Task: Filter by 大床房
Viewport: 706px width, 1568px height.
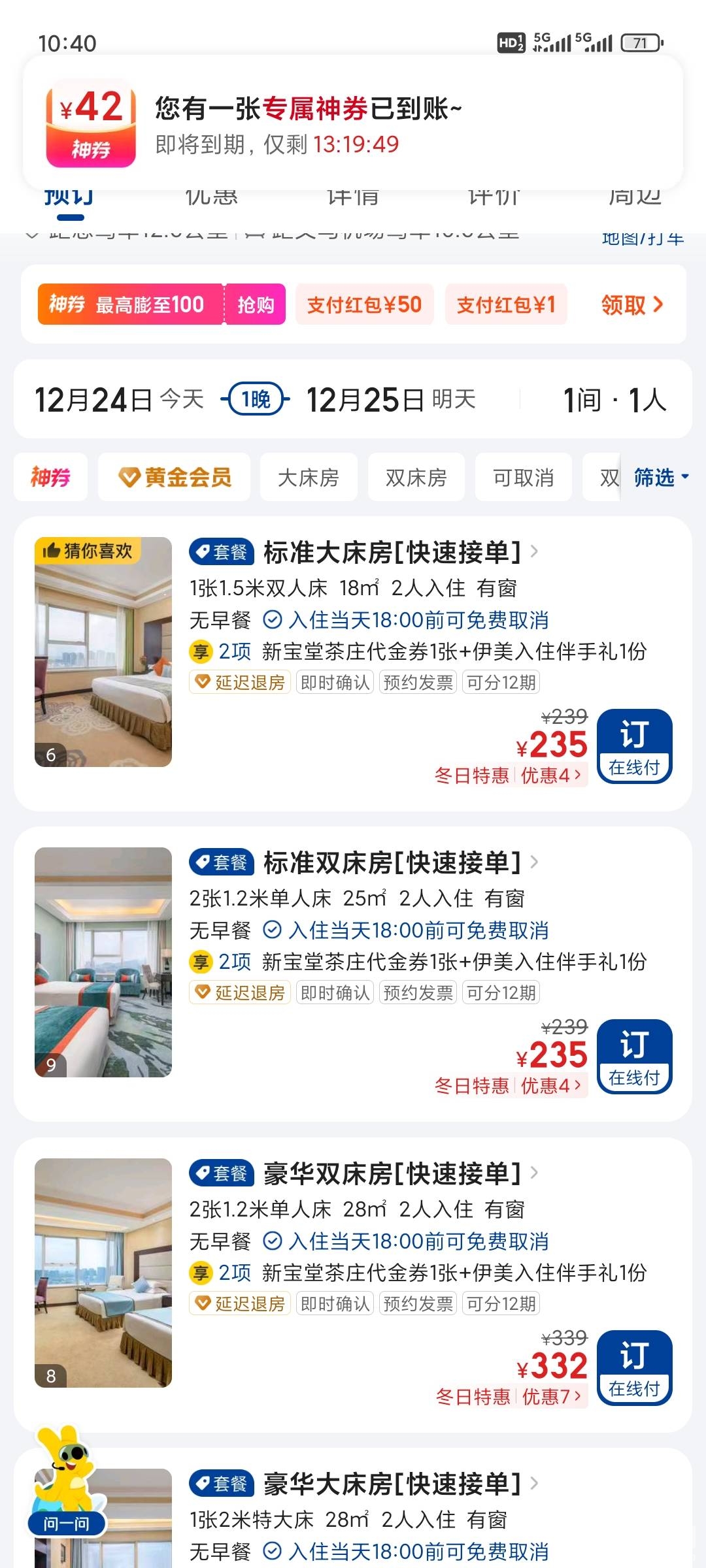Action: (x=309, y=478)
